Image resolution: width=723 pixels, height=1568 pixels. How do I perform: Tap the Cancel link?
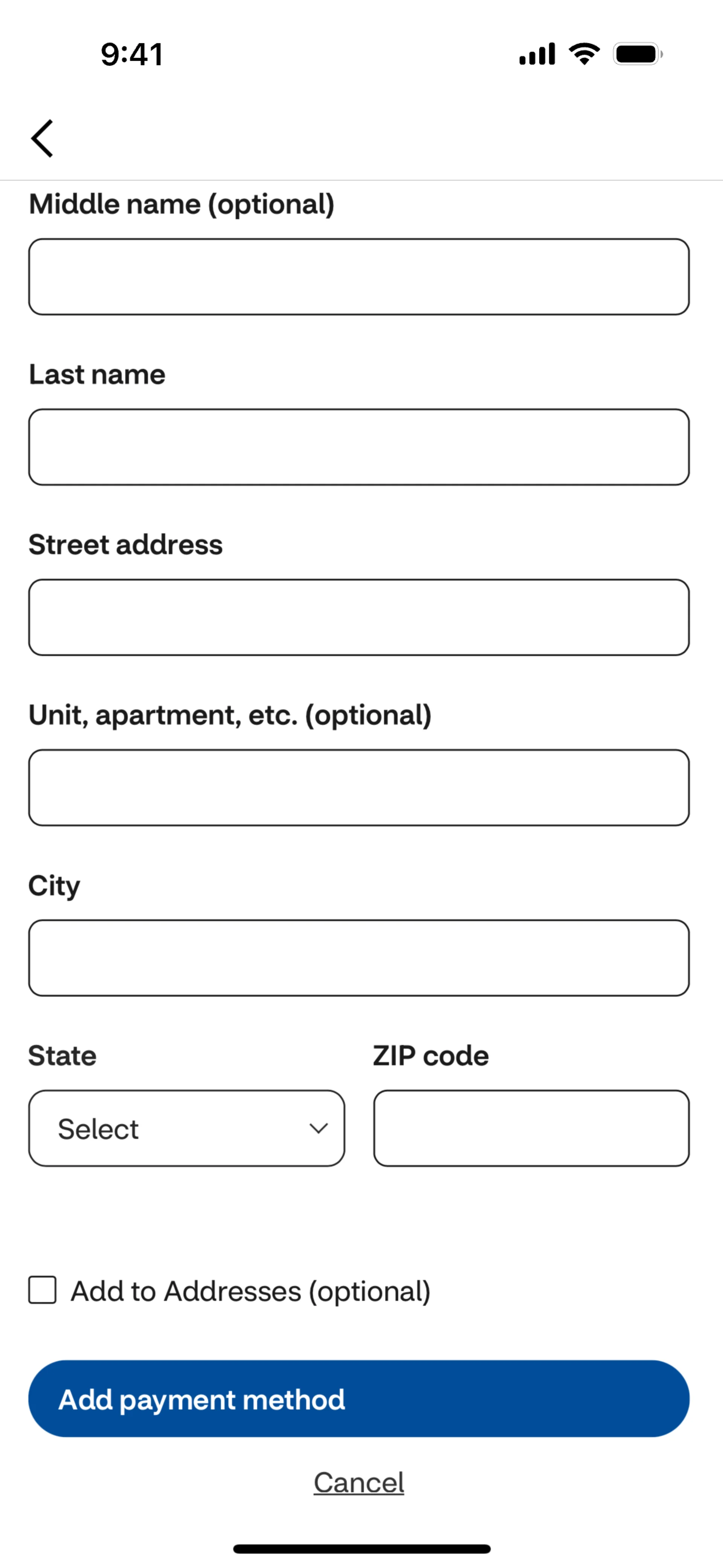tap(359, 1483)
